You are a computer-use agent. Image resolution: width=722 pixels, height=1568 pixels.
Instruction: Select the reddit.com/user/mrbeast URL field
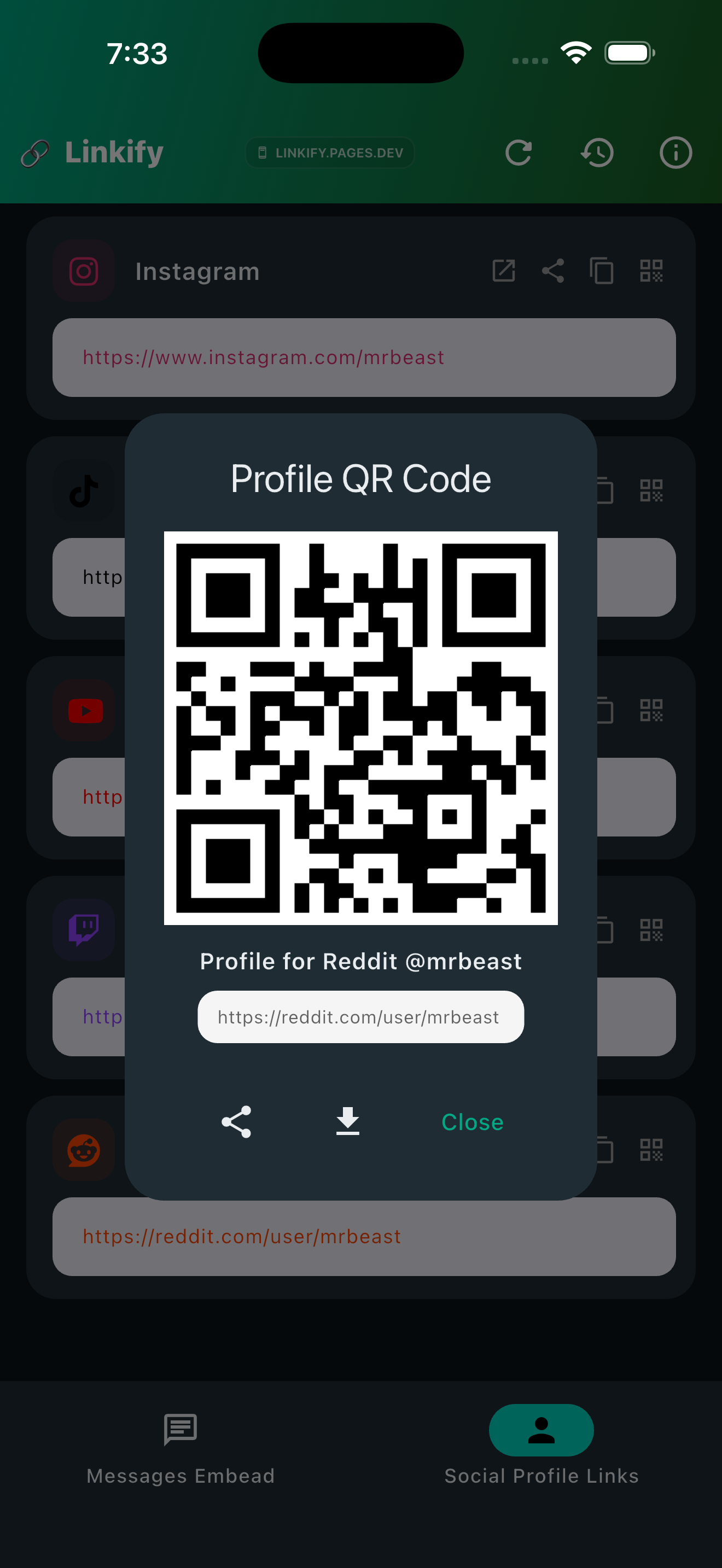[x=360, y=1016]
